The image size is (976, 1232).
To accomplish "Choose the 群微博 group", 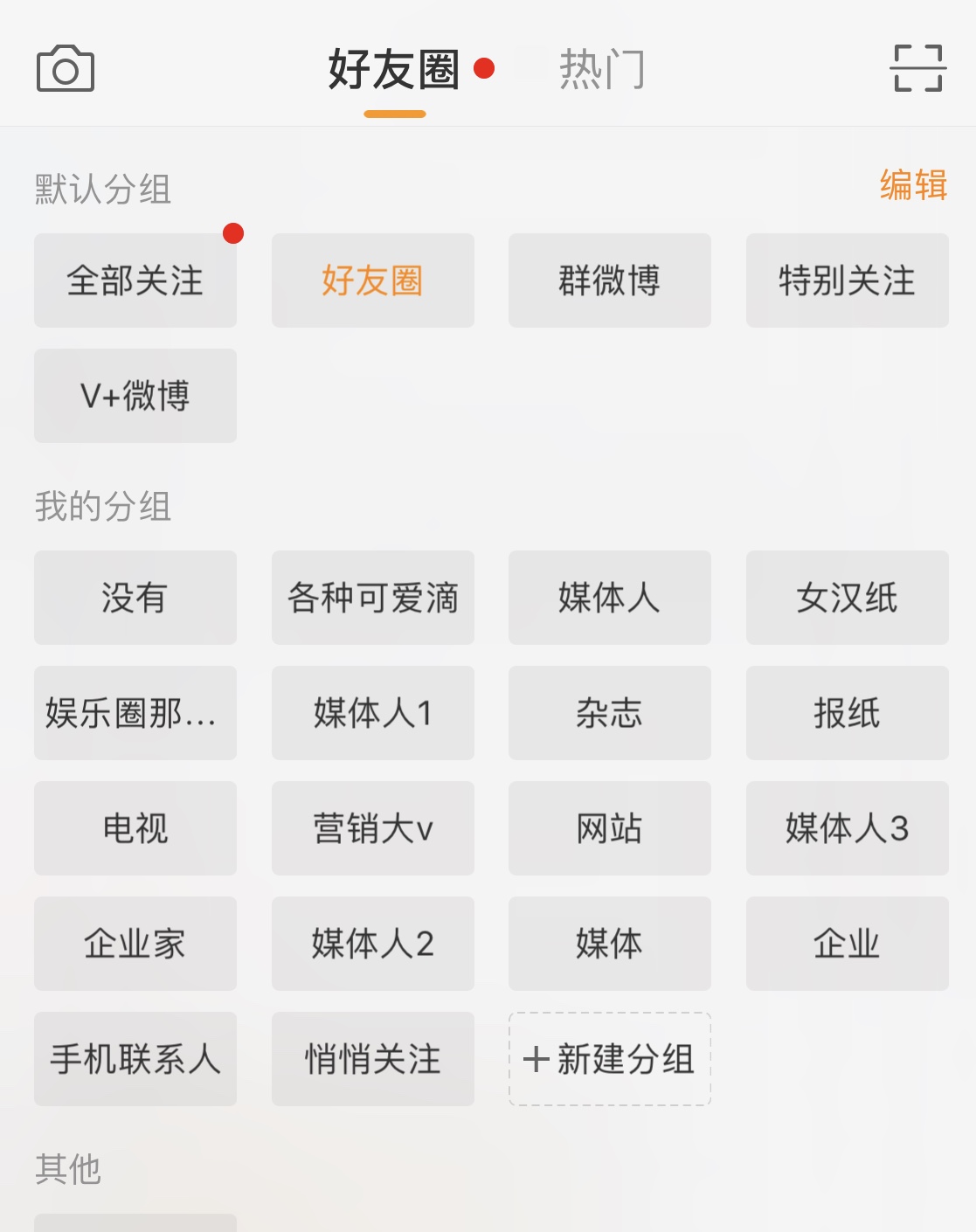I will 610,280.
